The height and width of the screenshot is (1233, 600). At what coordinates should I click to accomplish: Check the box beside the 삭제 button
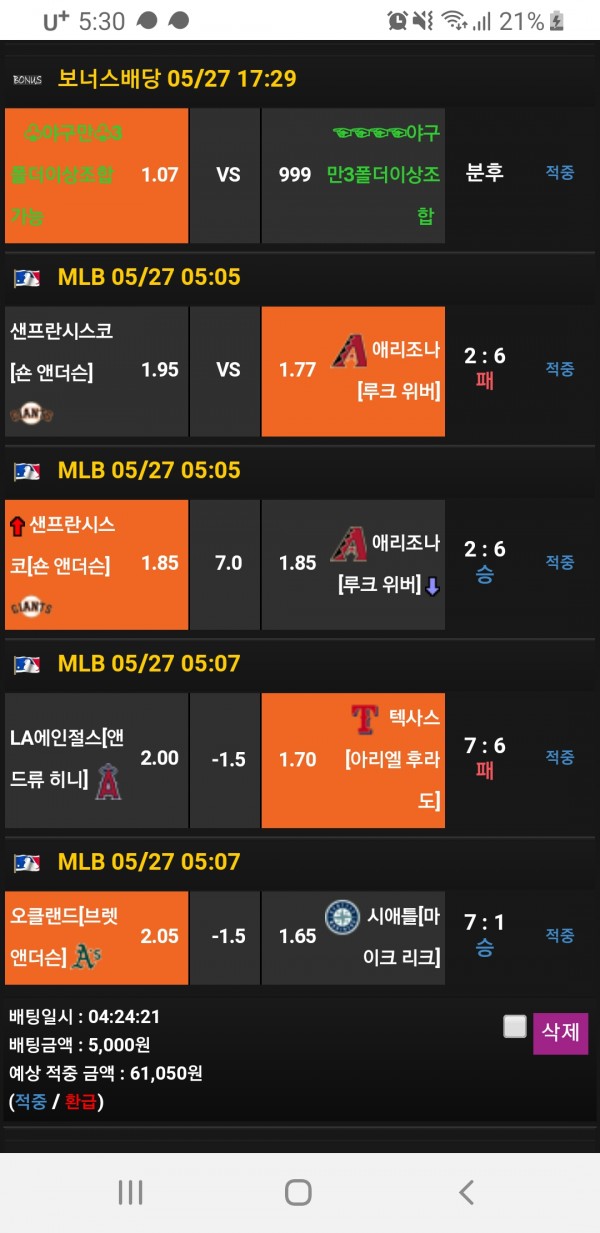tap(515, 1026)
